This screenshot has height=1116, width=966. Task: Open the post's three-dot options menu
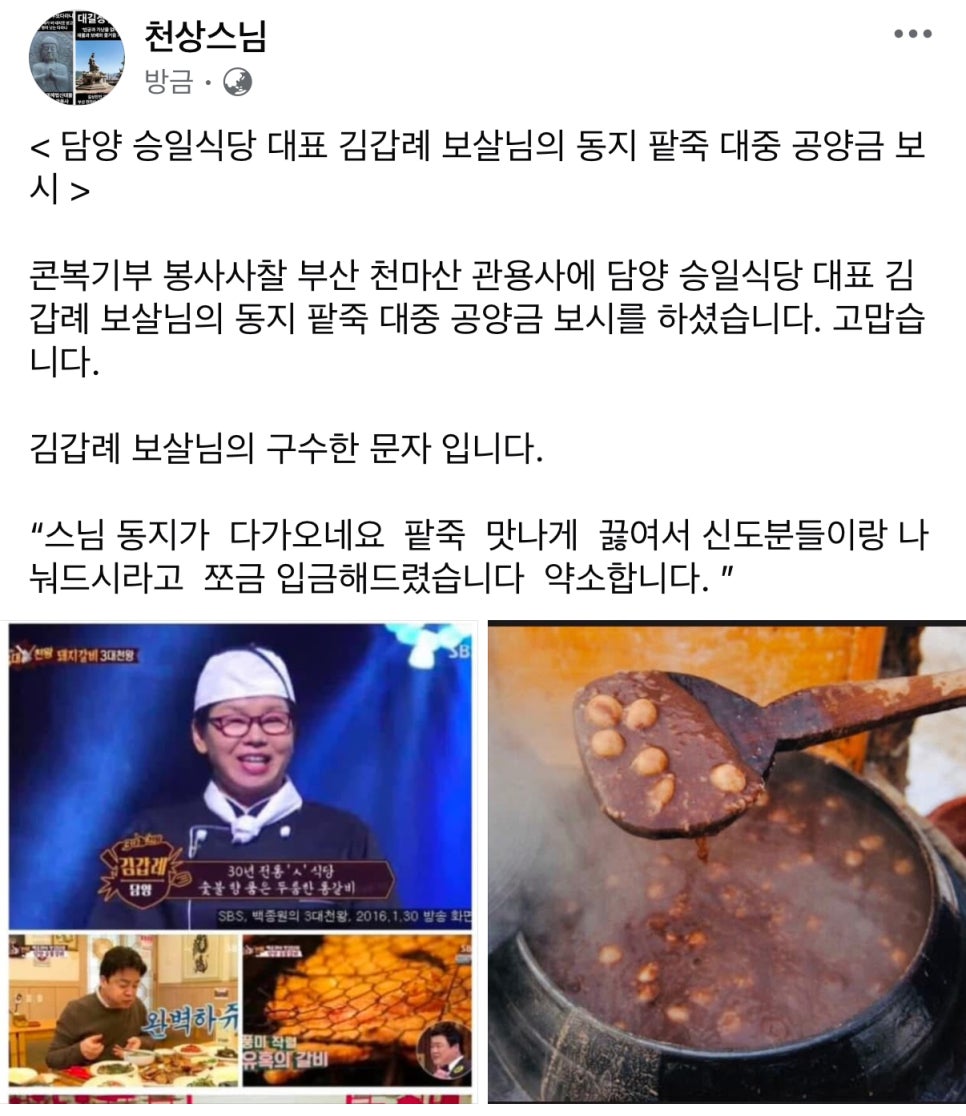pyautogui.click(x=912, y=34)
